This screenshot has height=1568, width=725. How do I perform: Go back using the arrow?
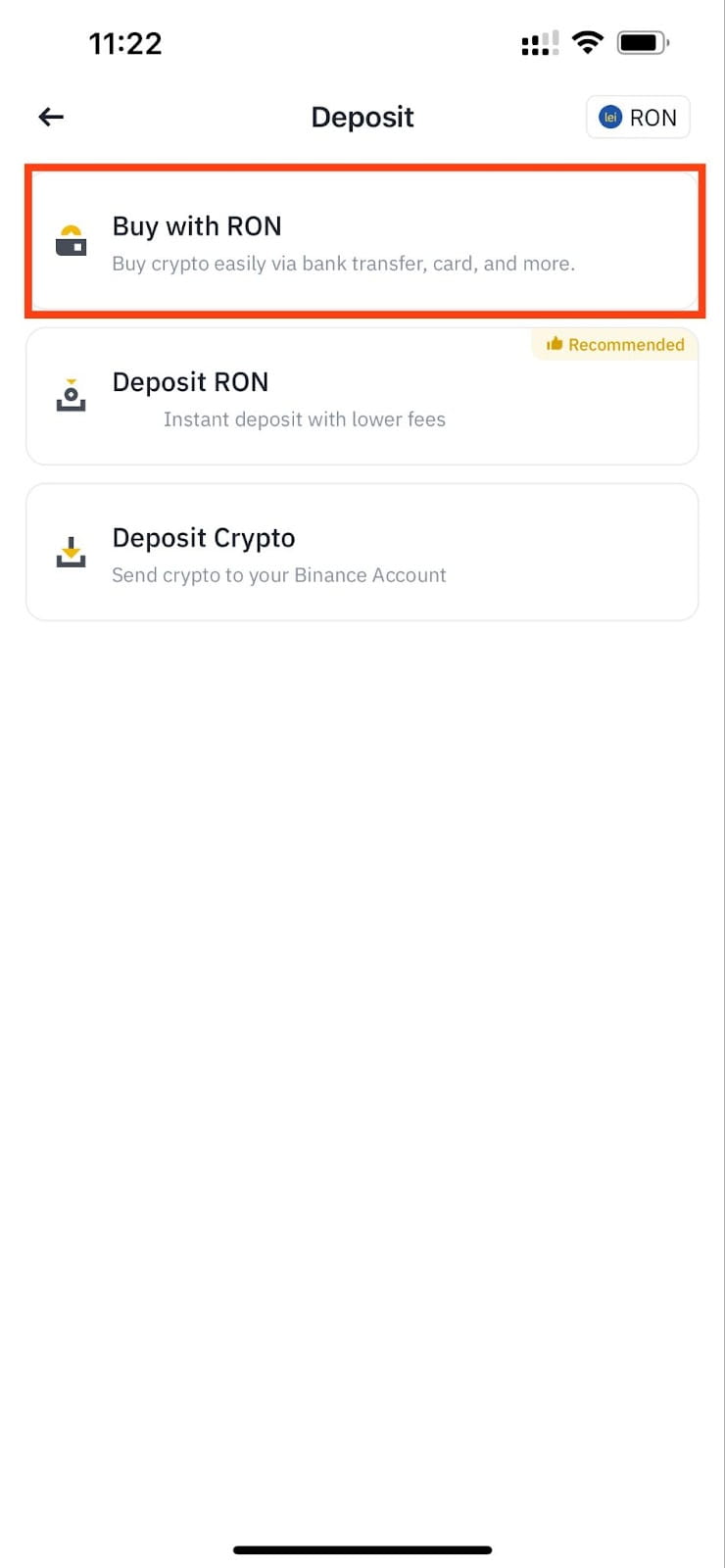tap(51, 118)
